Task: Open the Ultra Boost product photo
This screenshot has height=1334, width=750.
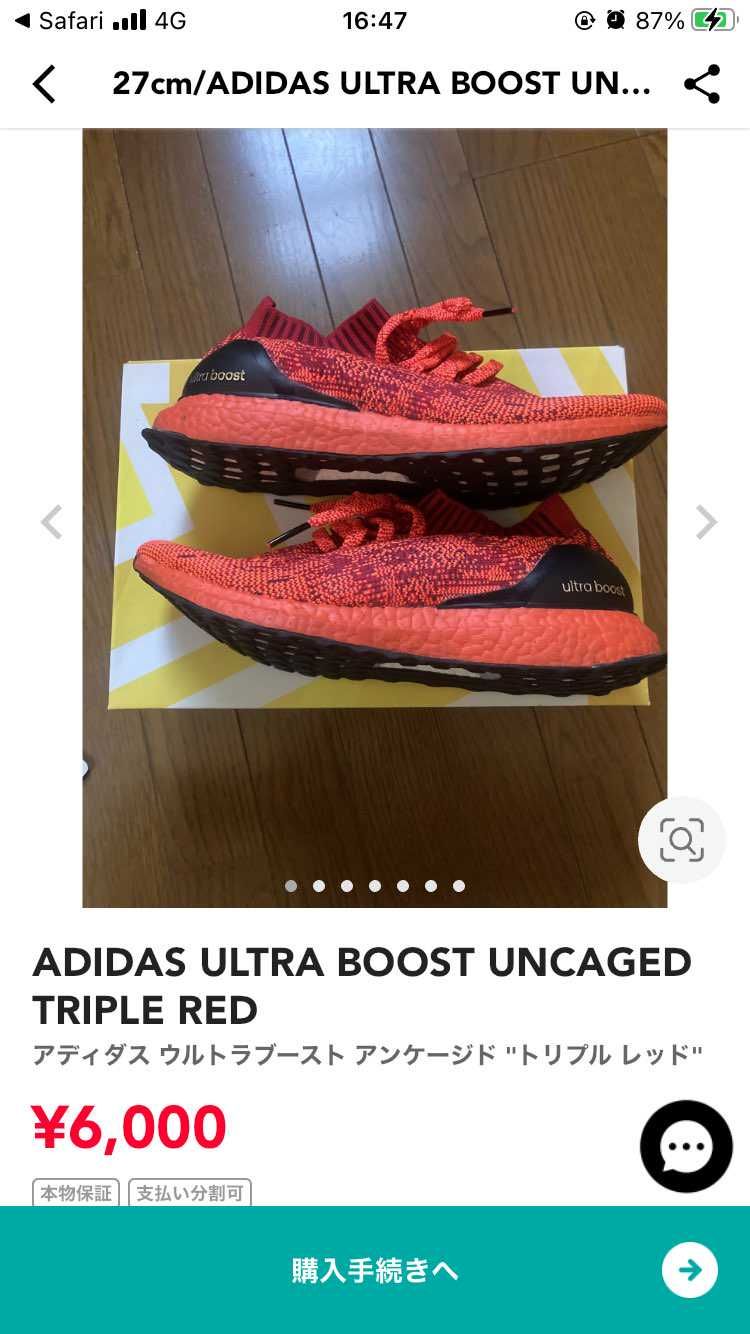Action: [x=375, y=500]
